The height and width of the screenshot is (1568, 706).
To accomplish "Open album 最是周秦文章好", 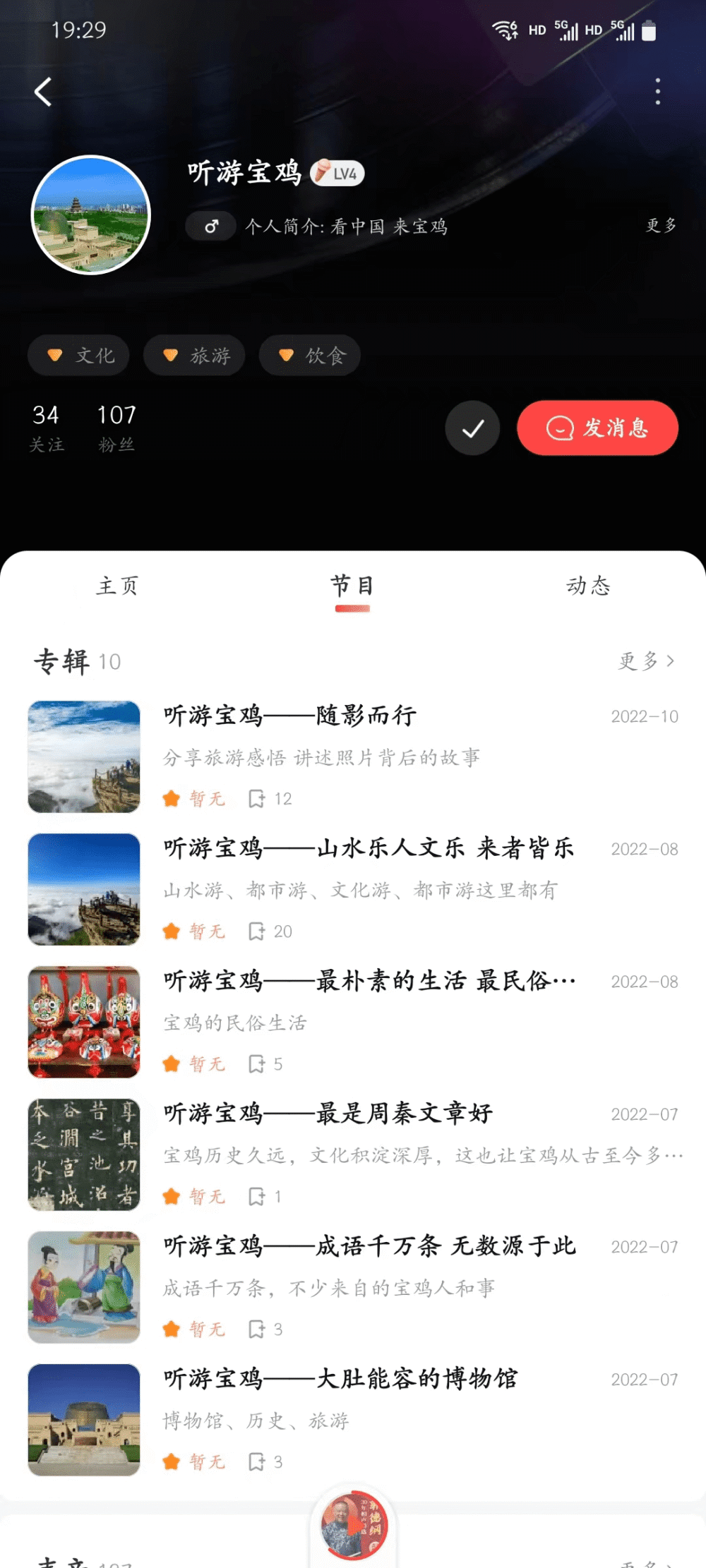I will pos(353,1154).
